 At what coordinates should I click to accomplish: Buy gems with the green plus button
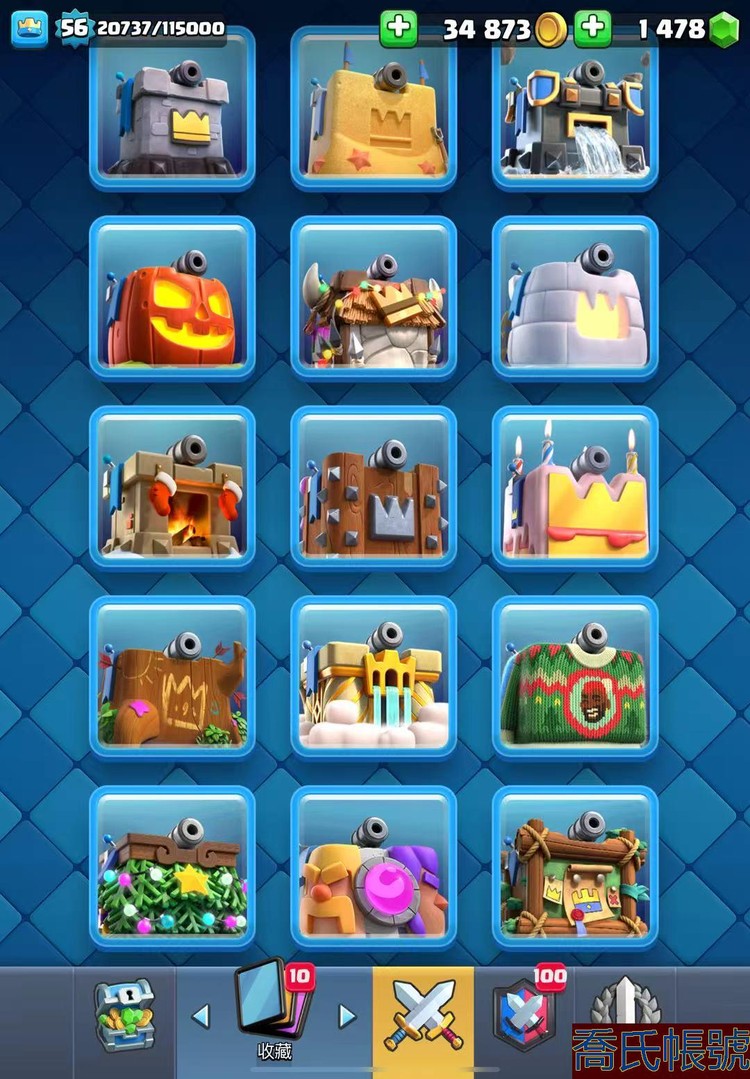click(x=593, y=29)
